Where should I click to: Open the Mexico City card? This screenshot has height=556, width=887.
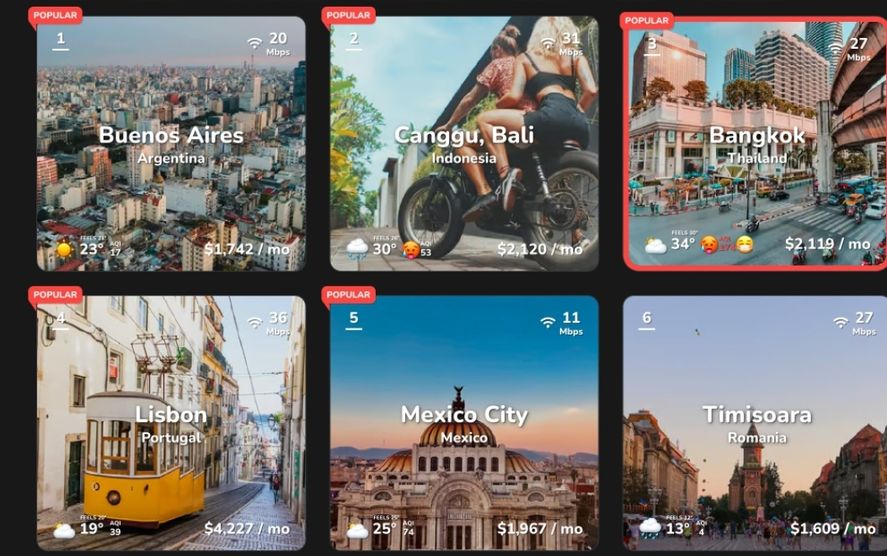click(x=464, y=423)
